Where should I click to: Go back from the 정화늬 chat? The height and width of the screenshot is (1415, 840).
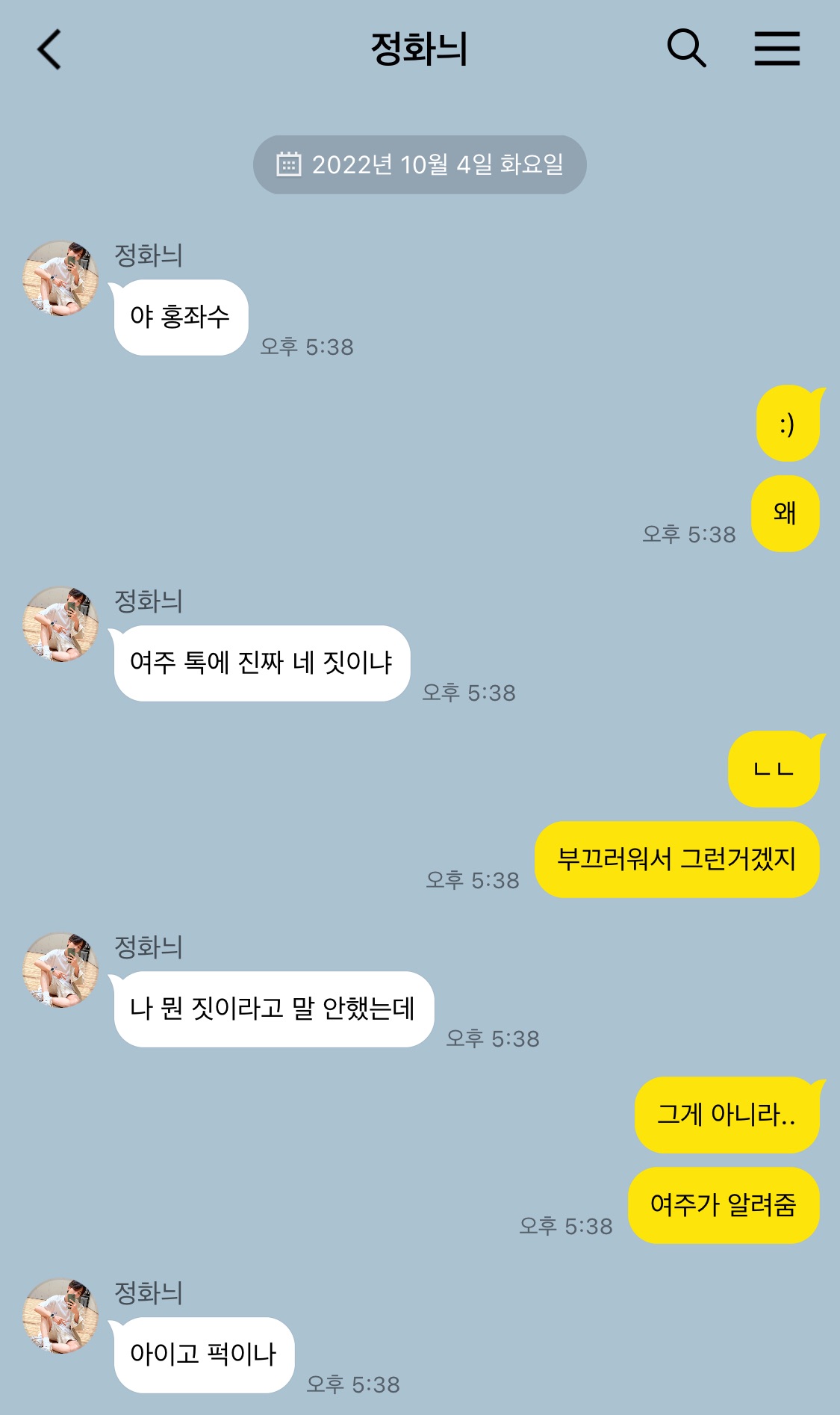[49, 50]
